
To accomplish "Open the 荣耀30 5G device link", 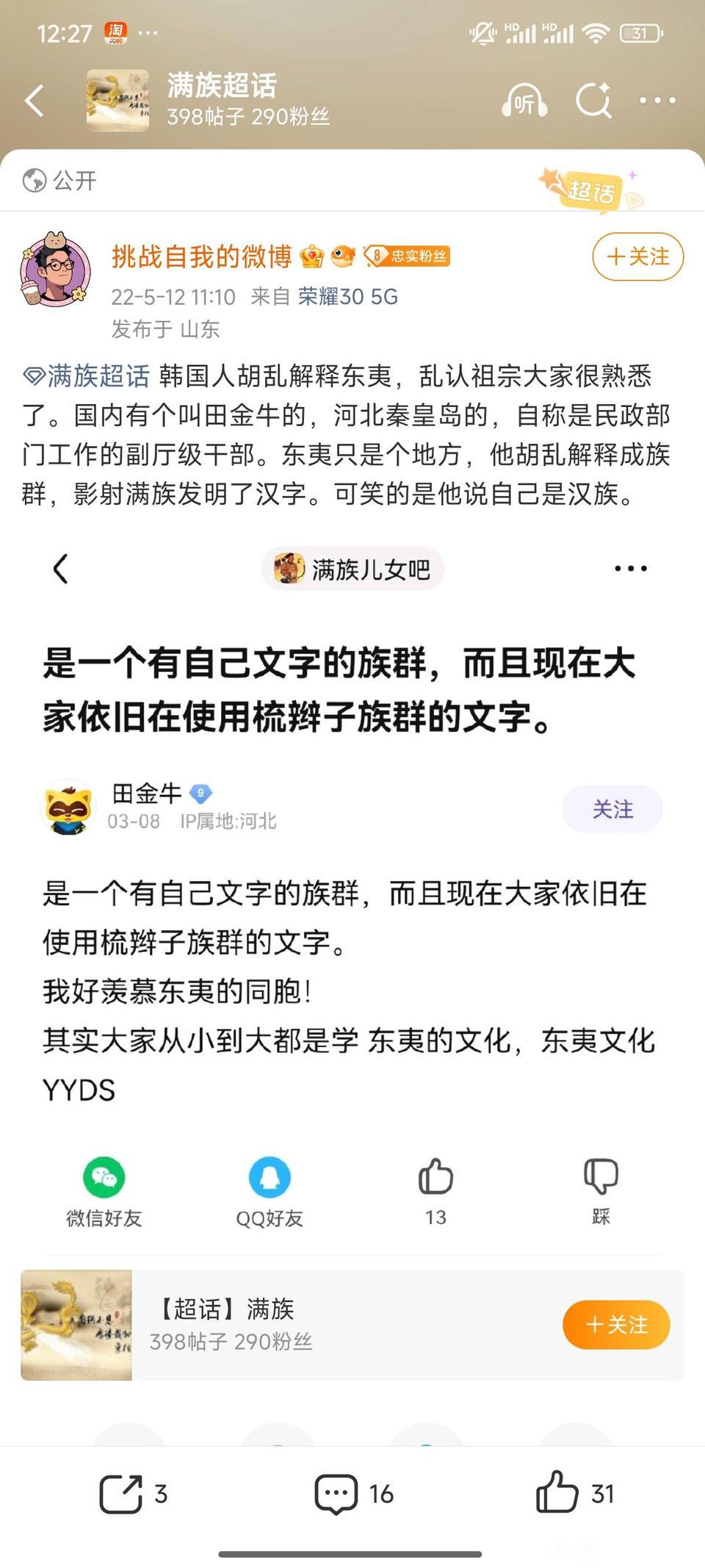I will (347, 297).
